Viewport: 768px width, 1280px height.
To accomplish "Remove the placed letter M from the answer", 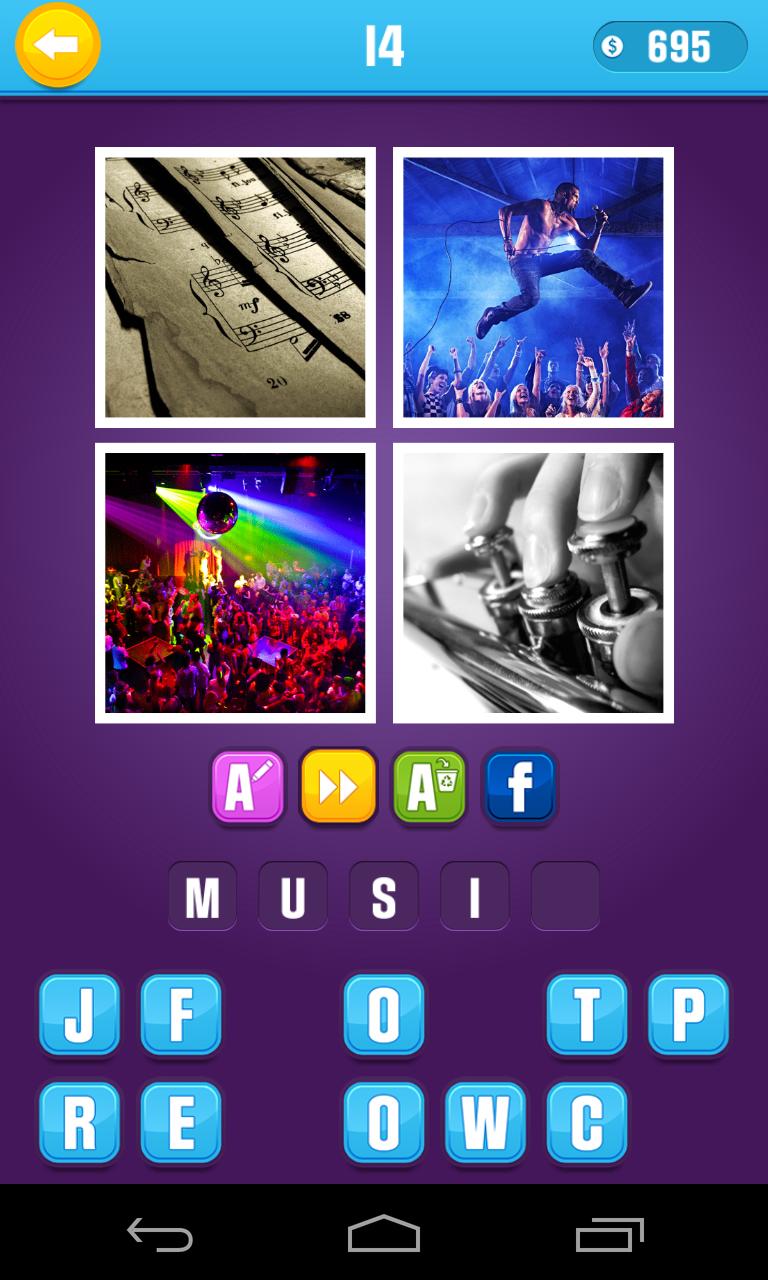I will pos(202,896).
